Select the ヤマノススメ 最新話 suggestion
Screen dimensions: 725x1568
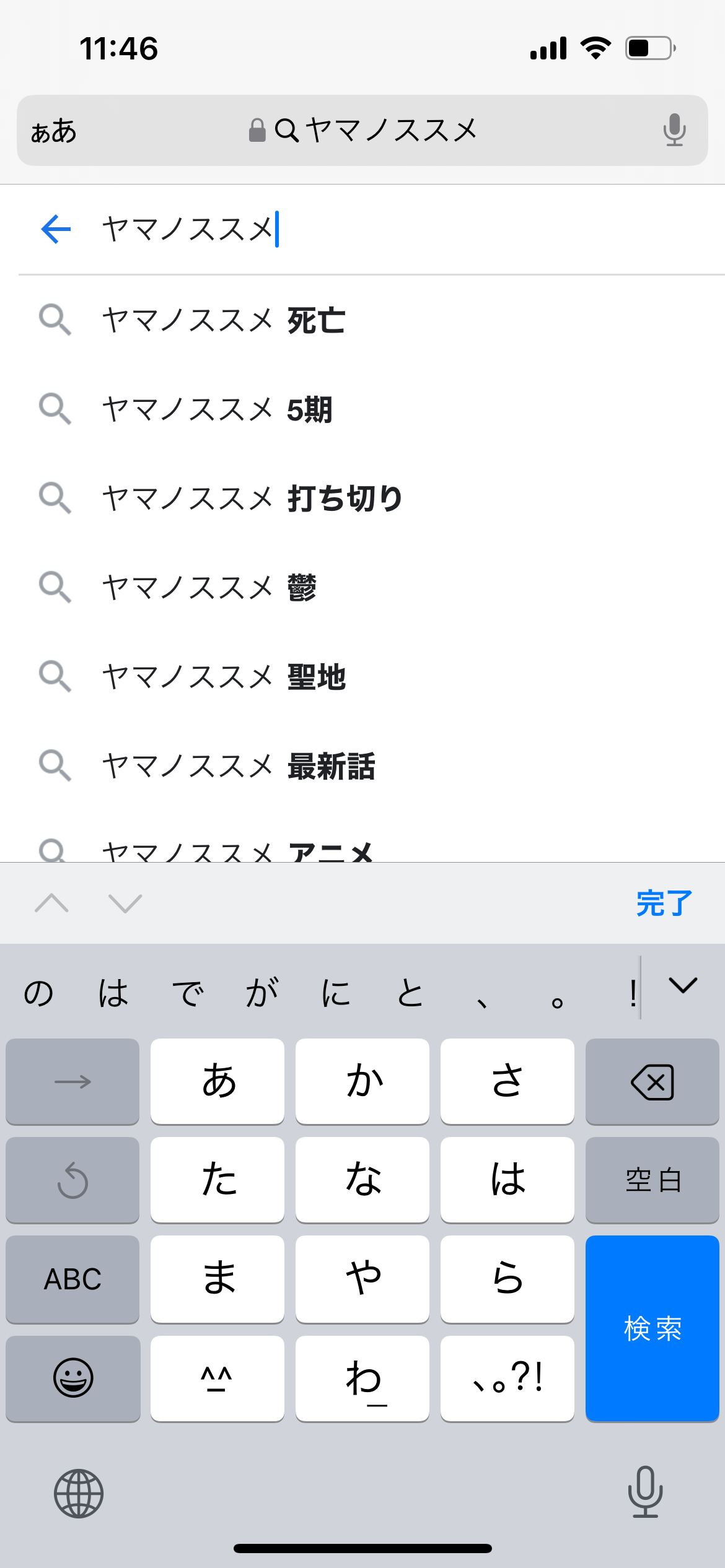[x=239, y=766]
